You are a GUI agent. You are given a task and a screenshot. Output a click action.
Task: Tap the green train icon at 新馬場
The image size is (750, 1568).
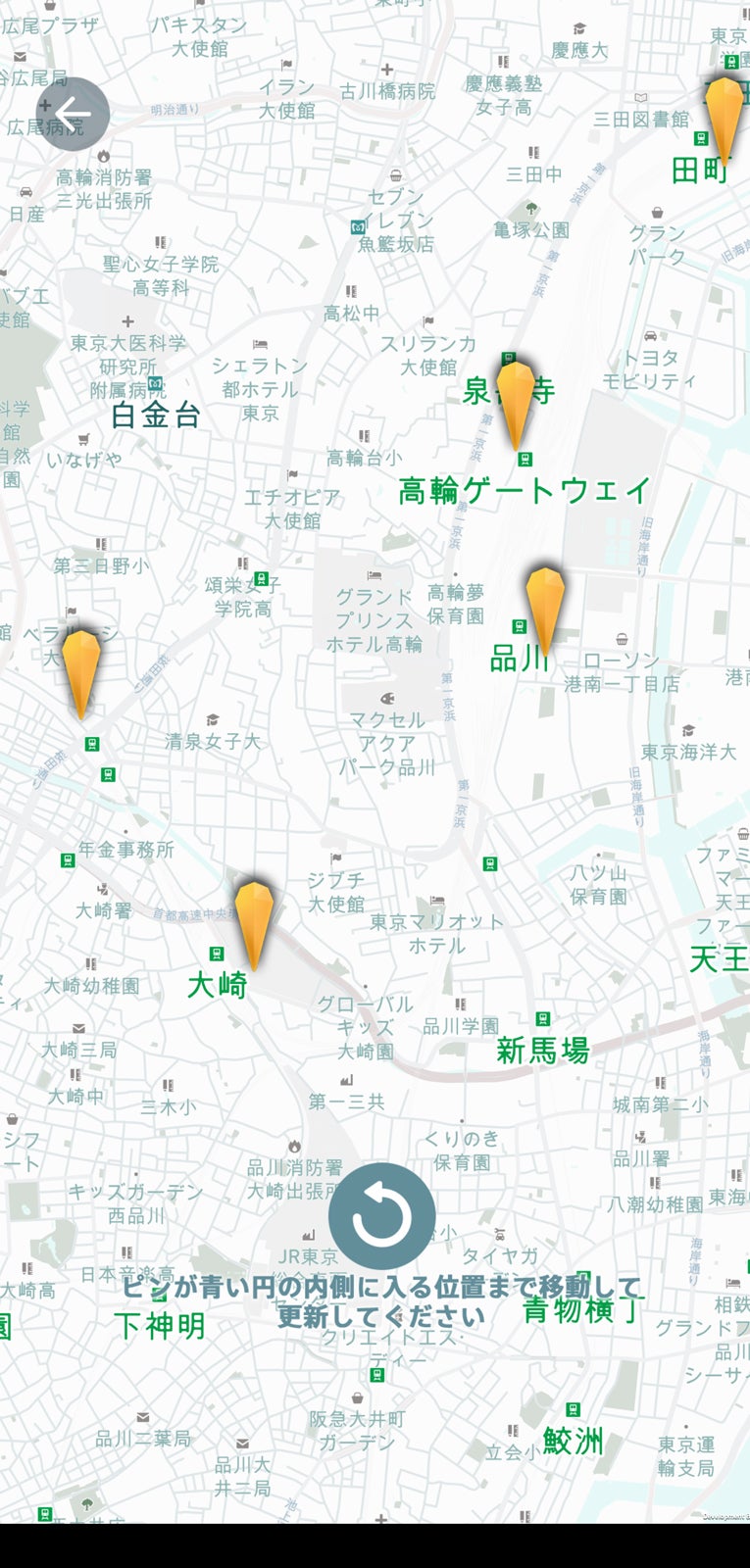[x=541, y=1019]
